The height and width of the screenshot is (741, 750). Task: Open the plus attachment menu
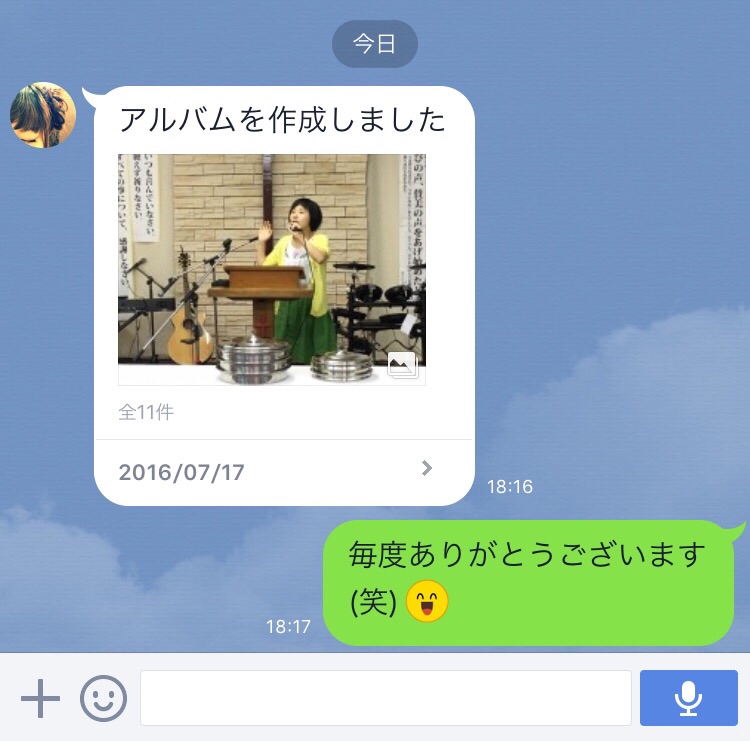[x=40, y=698]
